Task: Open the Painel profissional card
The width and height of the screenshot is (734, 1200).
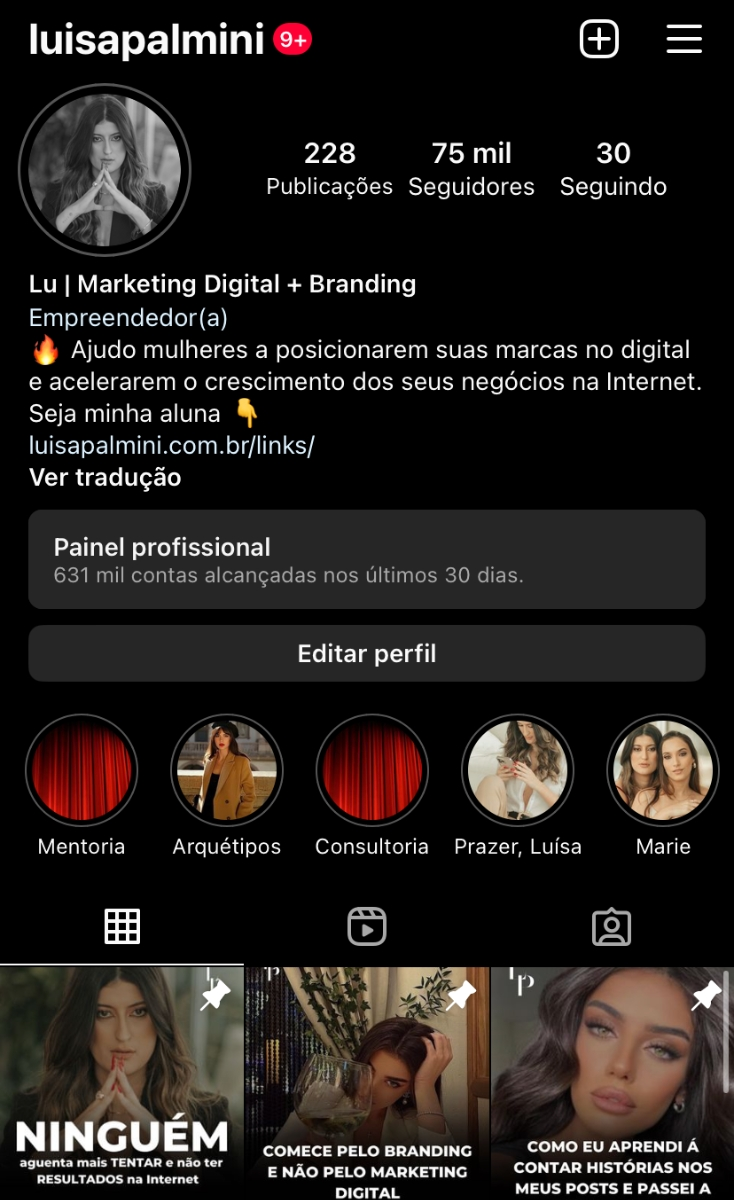Action: (367, 559)
